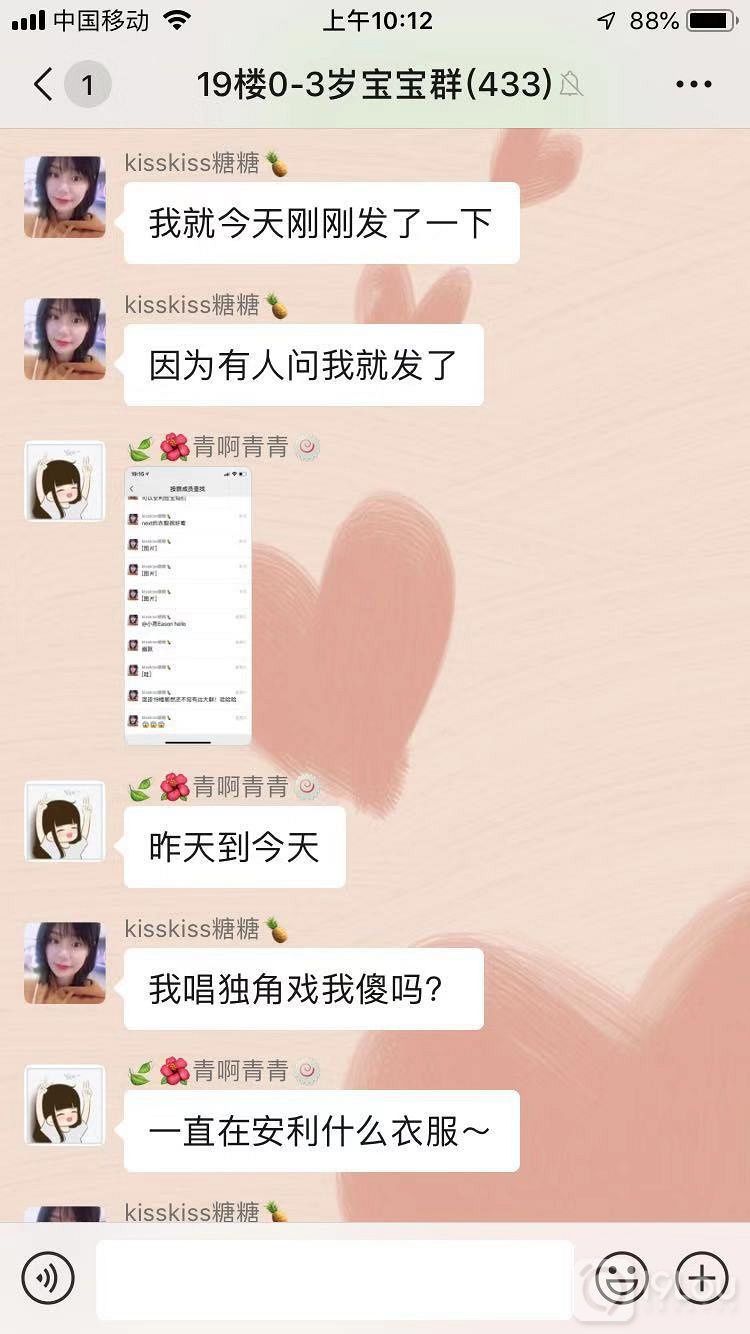Open the group chat options menu

point(693,85)
